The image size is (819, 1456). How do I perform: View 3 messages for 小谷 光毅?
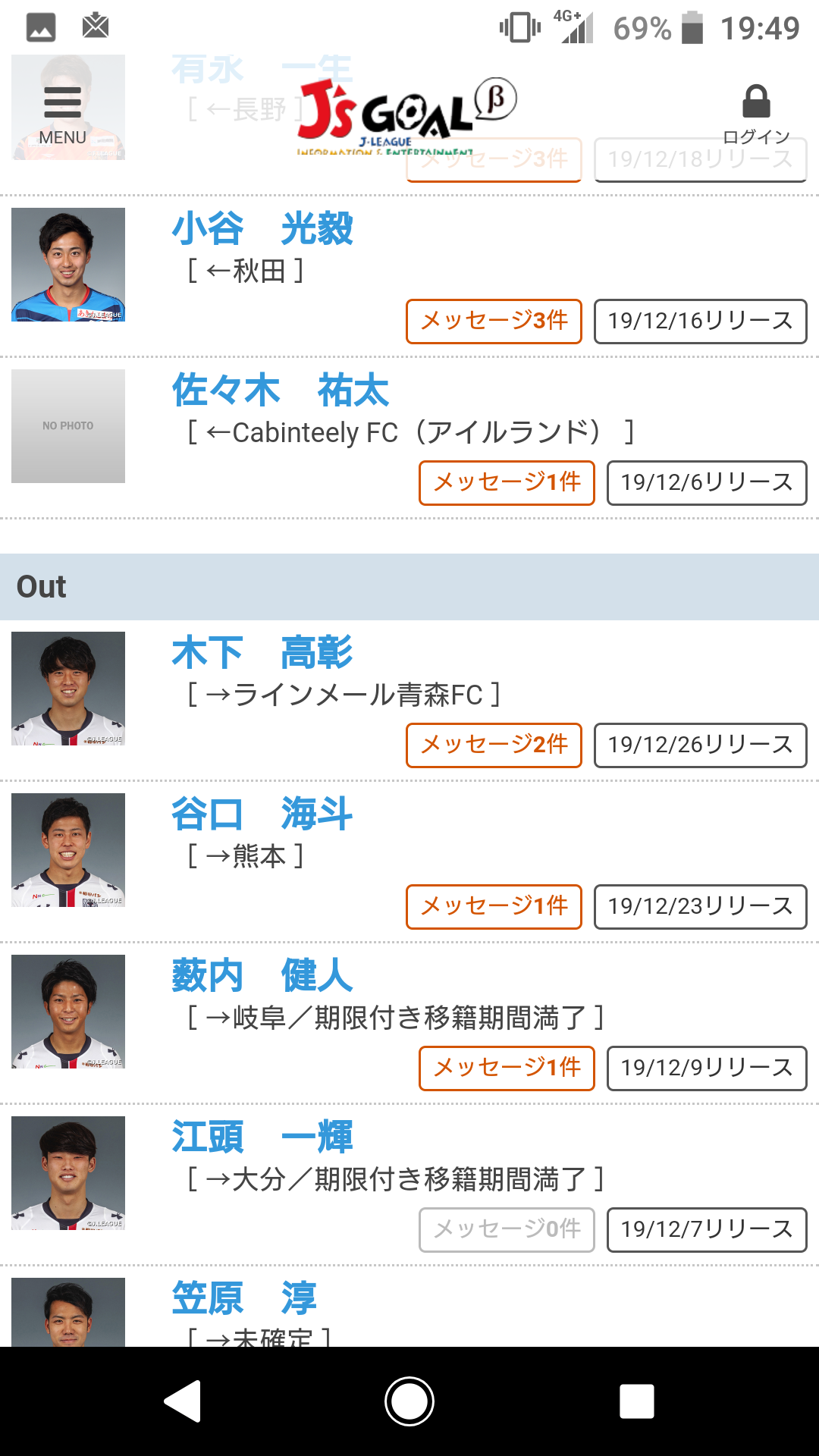click(x=494, y=322)
